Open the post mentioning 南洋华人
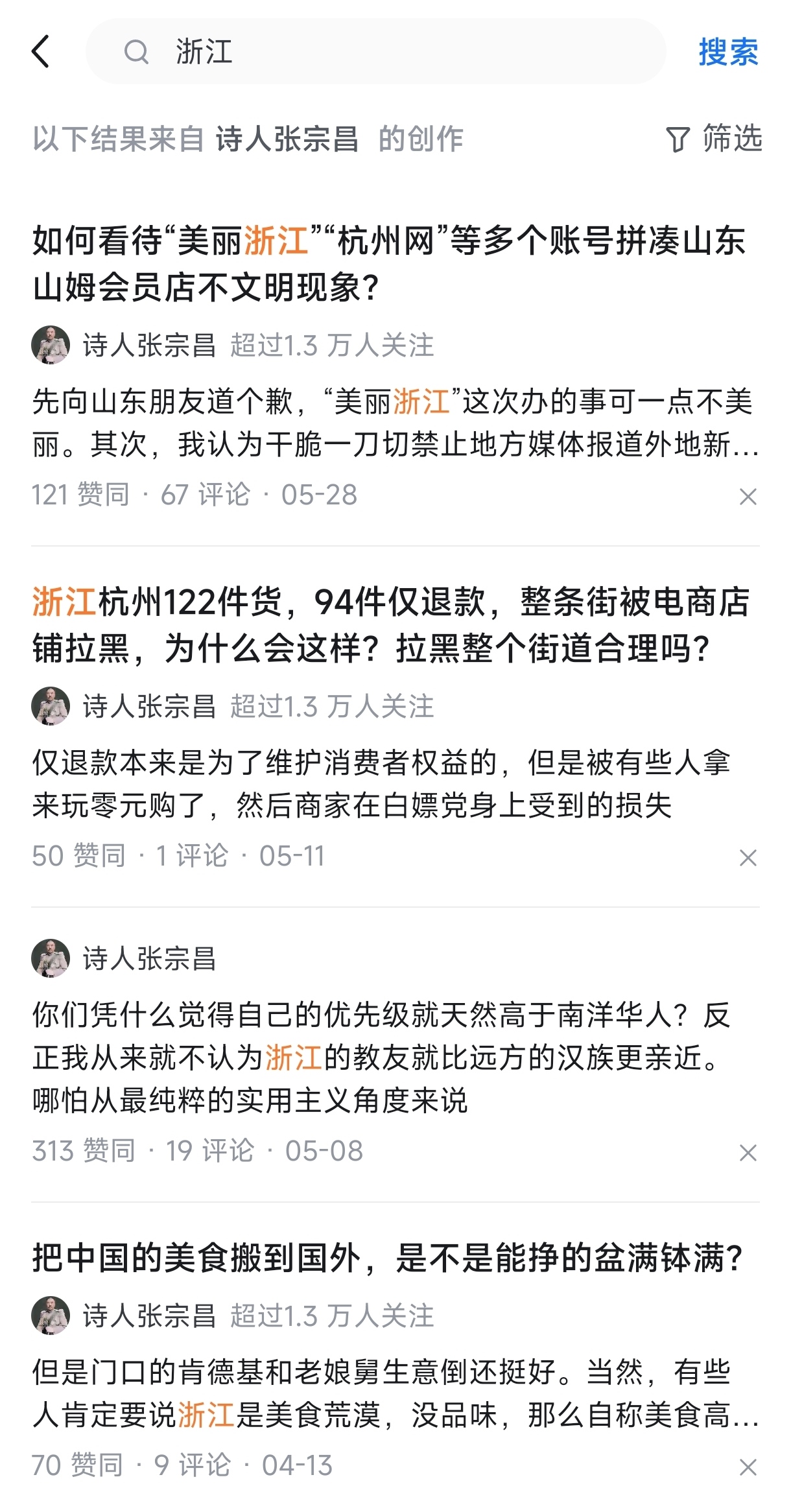This screenshot has width=791, height=1512. [x=381, y=1057]
